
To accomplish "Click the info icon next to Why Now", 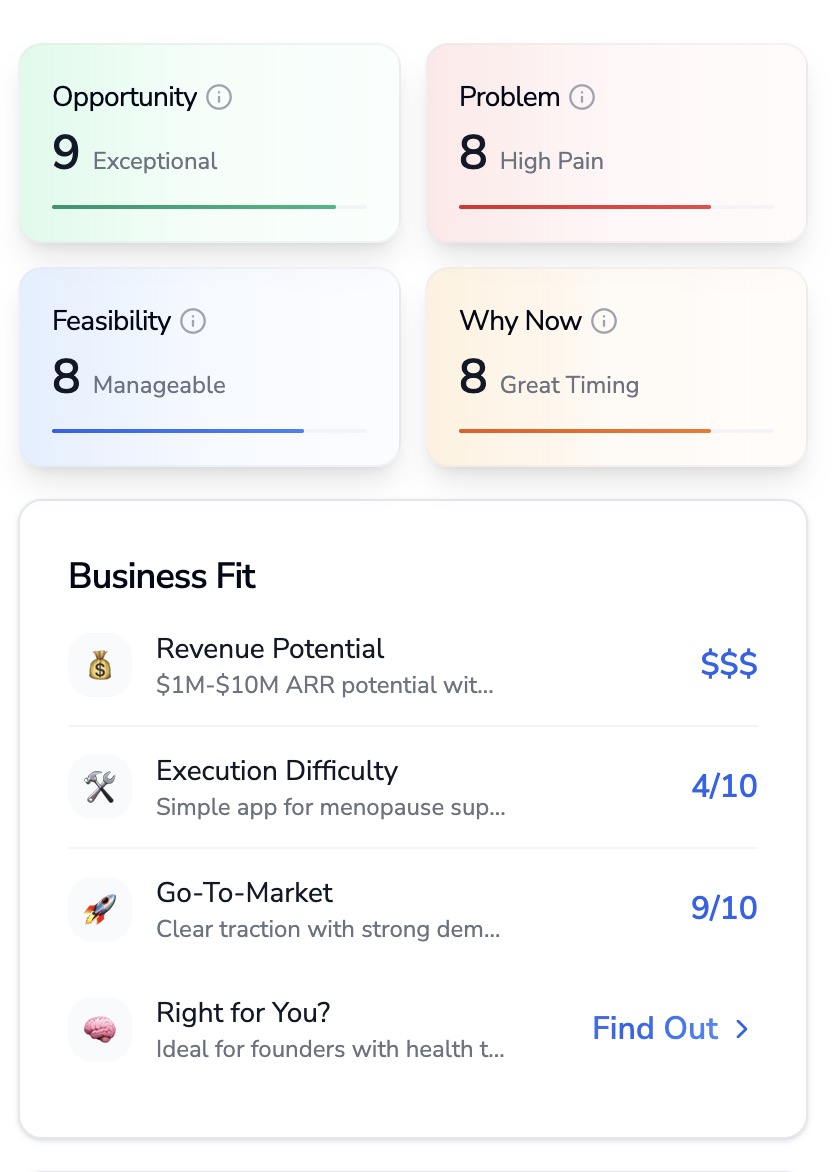I will (x=604, y=321).
